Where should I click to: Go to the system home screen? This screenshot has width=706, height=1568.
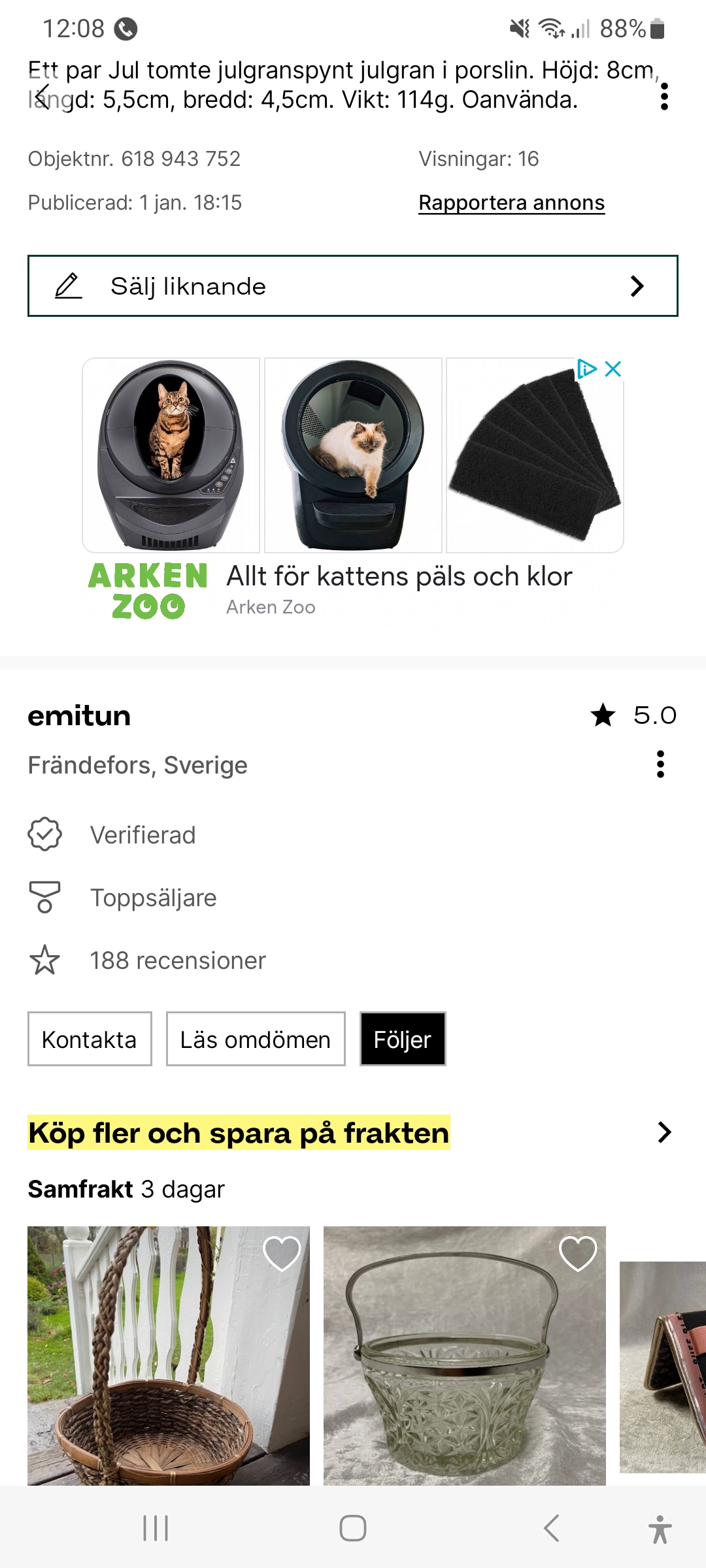coord(353,1529)
